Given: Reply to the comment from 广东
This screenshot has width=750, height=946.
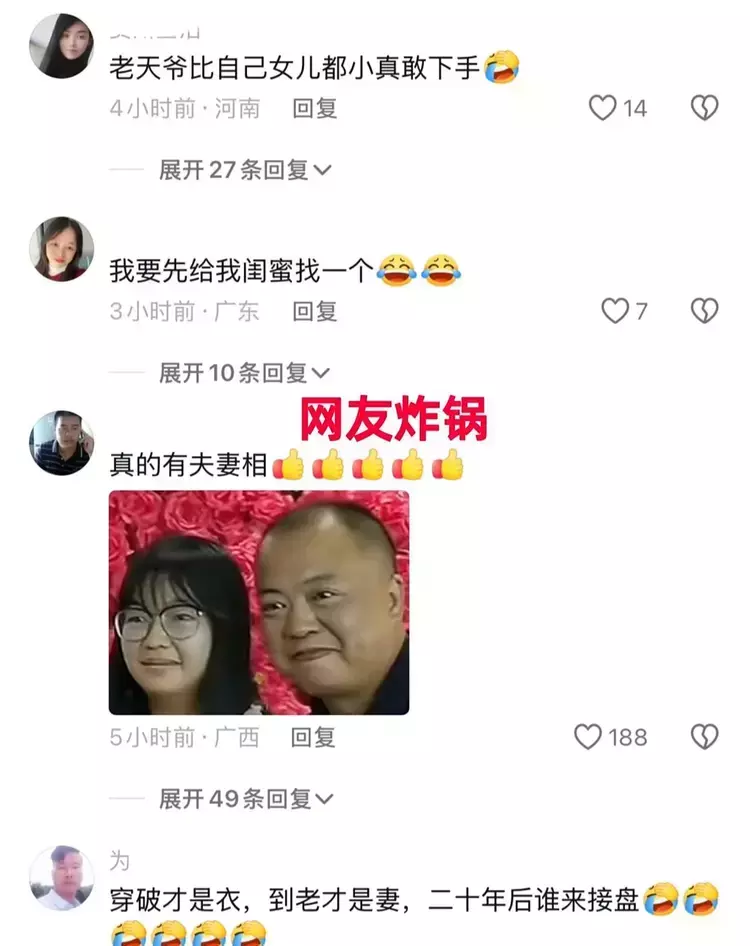Looking at the screenshot, I should click(x=315, y=311).
